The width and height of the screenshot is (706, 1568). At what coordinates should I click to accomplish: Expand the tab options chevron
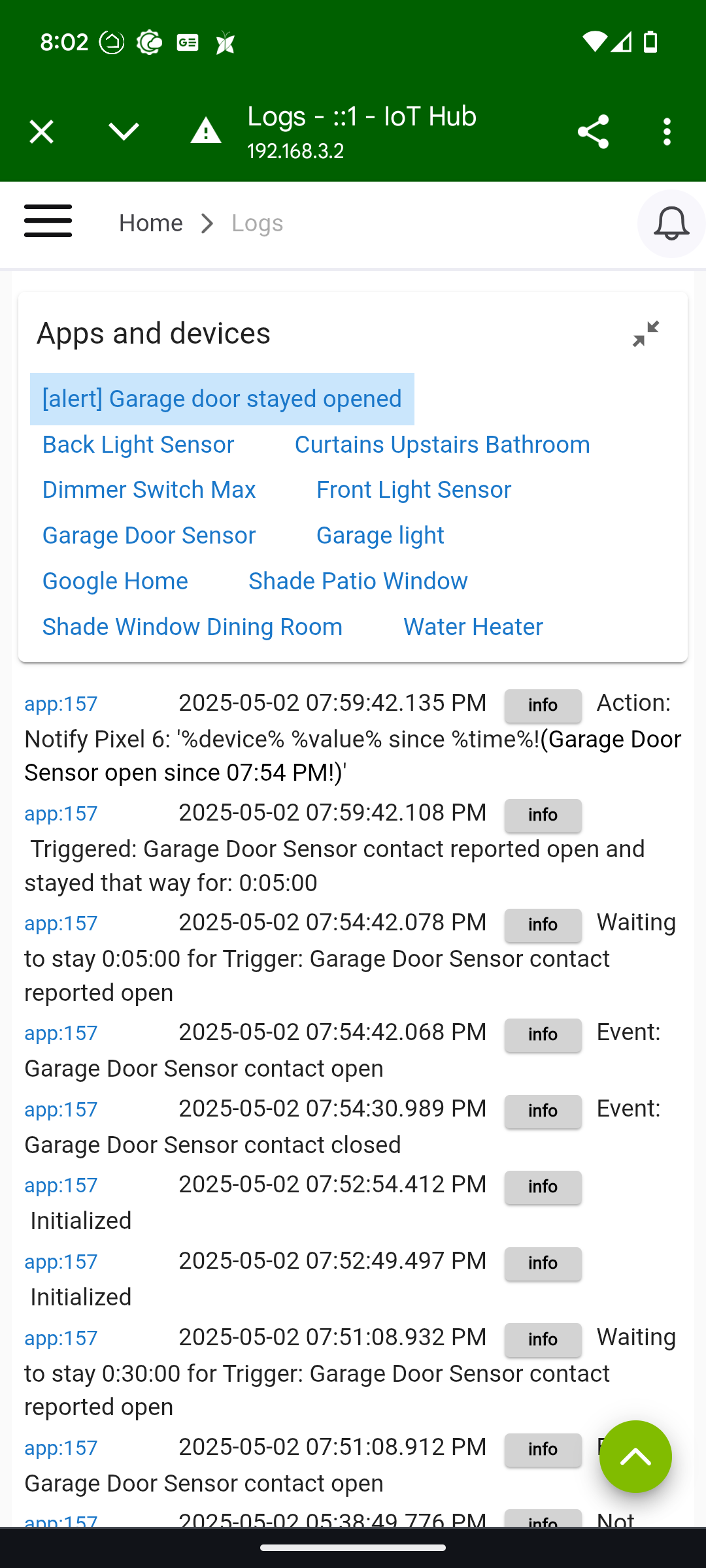124,132
